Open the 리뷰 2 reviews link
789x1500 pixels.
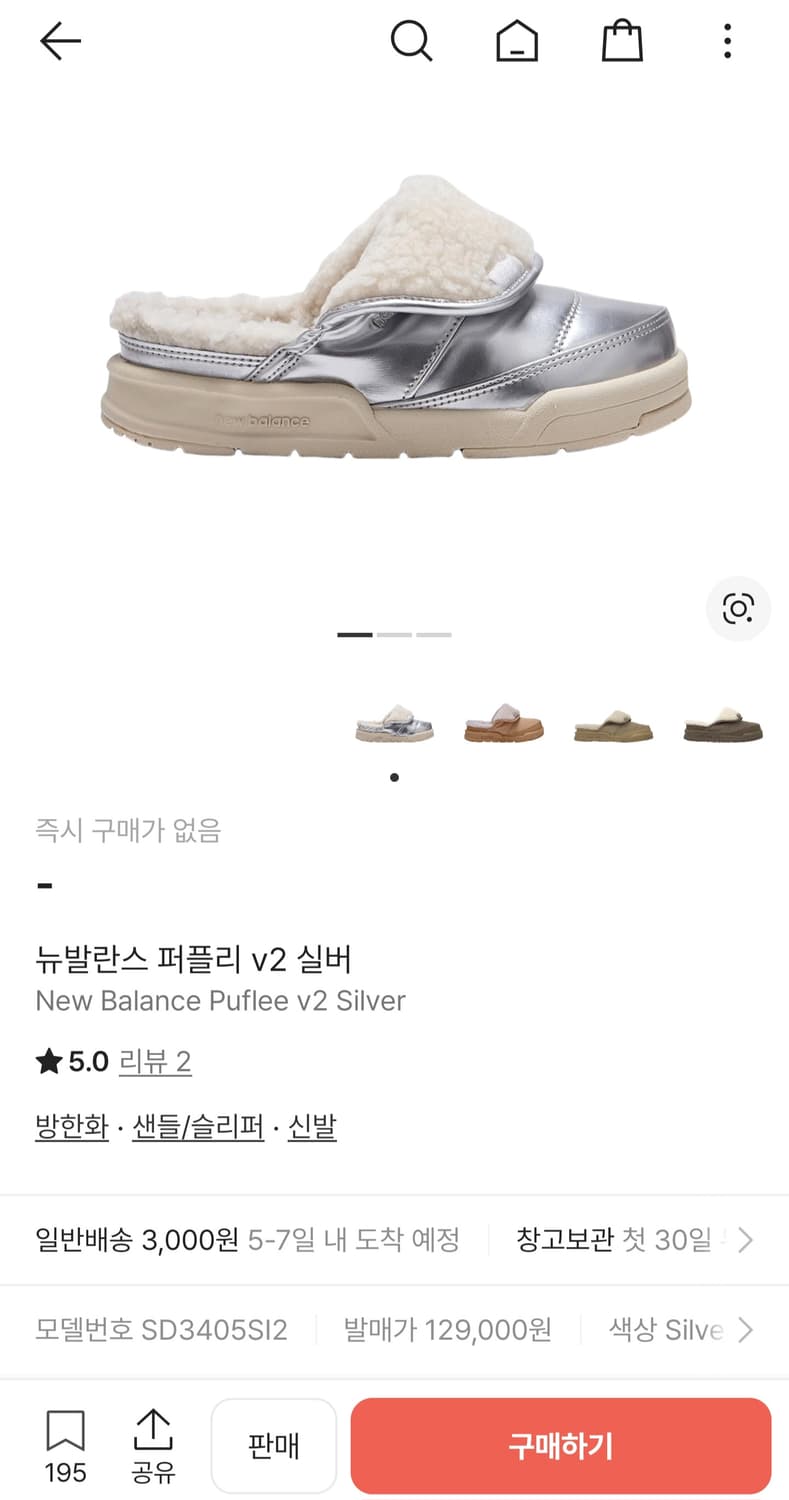[155, 1063]
